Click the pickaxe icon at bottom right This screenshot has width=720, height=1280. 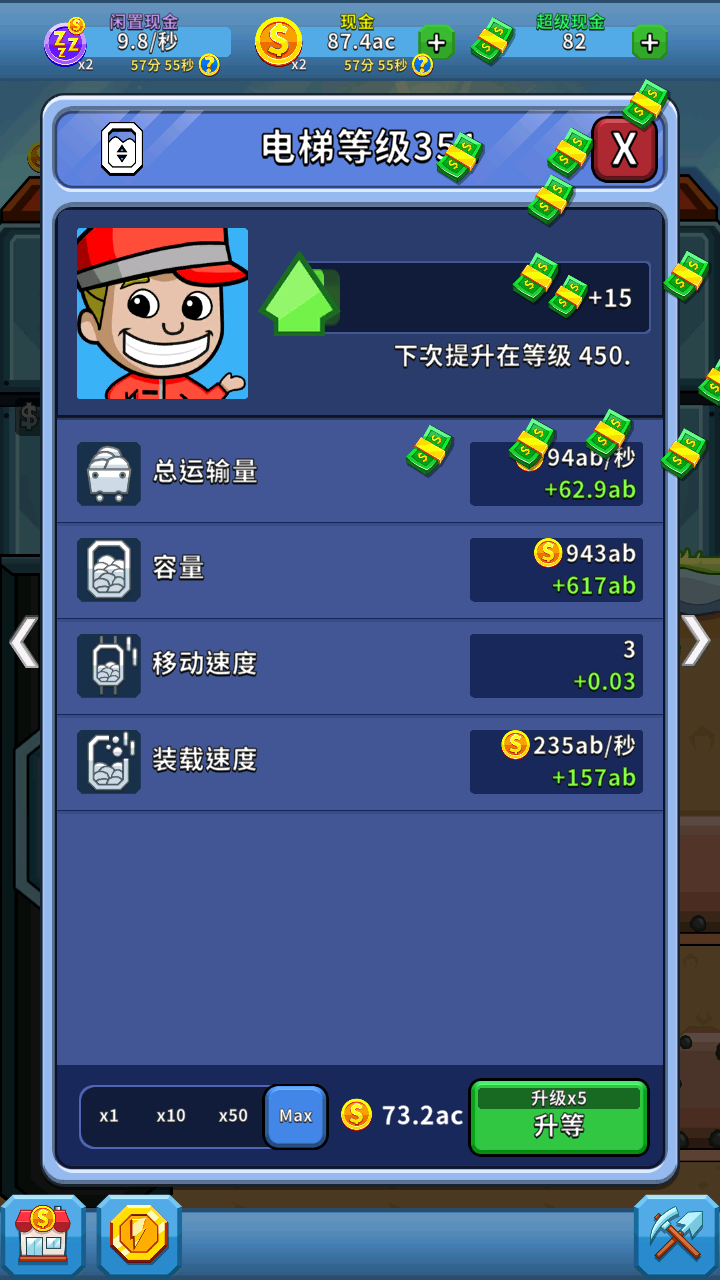(676, 1237)
